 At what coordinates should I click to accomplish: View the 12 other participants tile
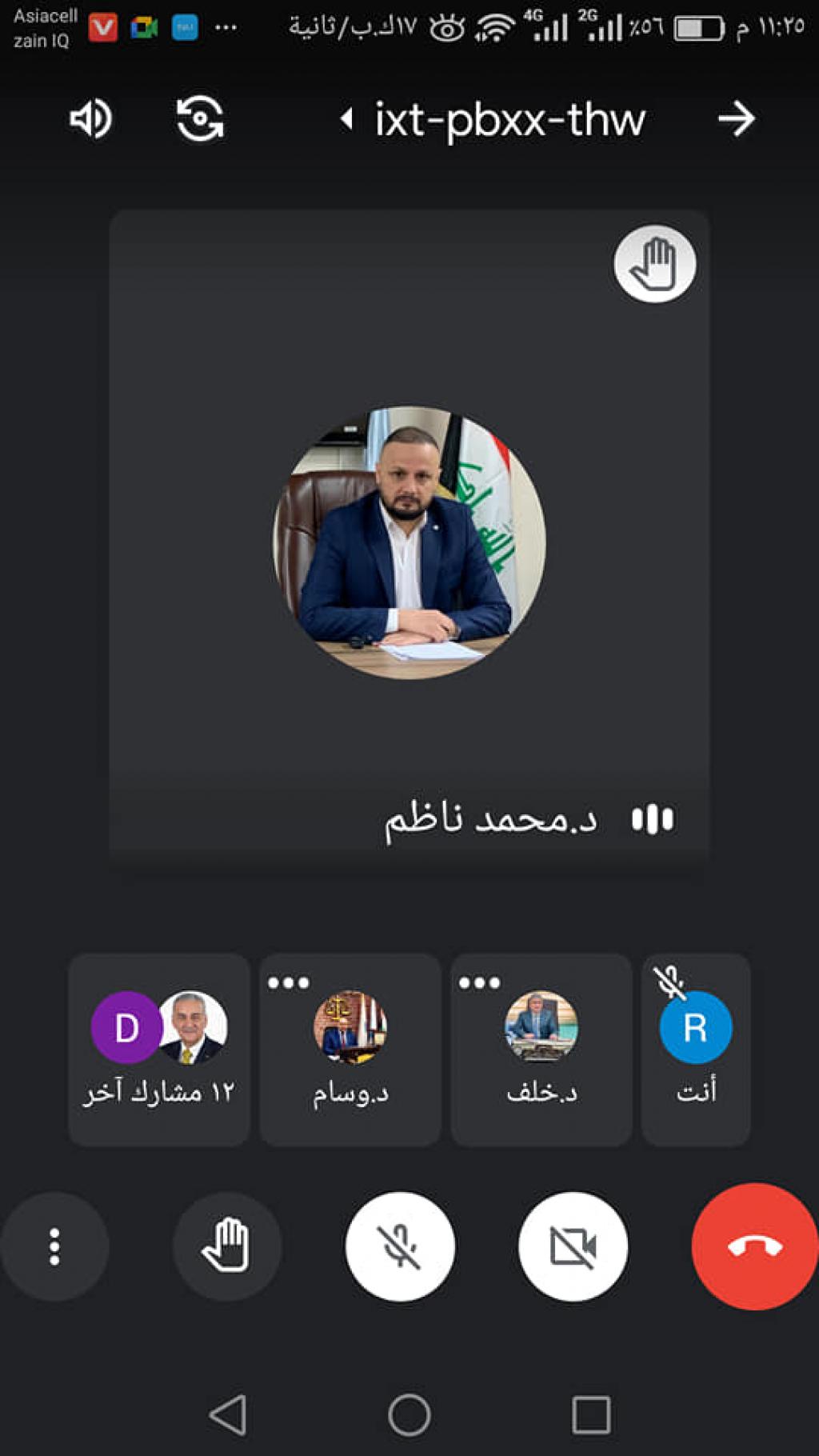pos(159,1049)
